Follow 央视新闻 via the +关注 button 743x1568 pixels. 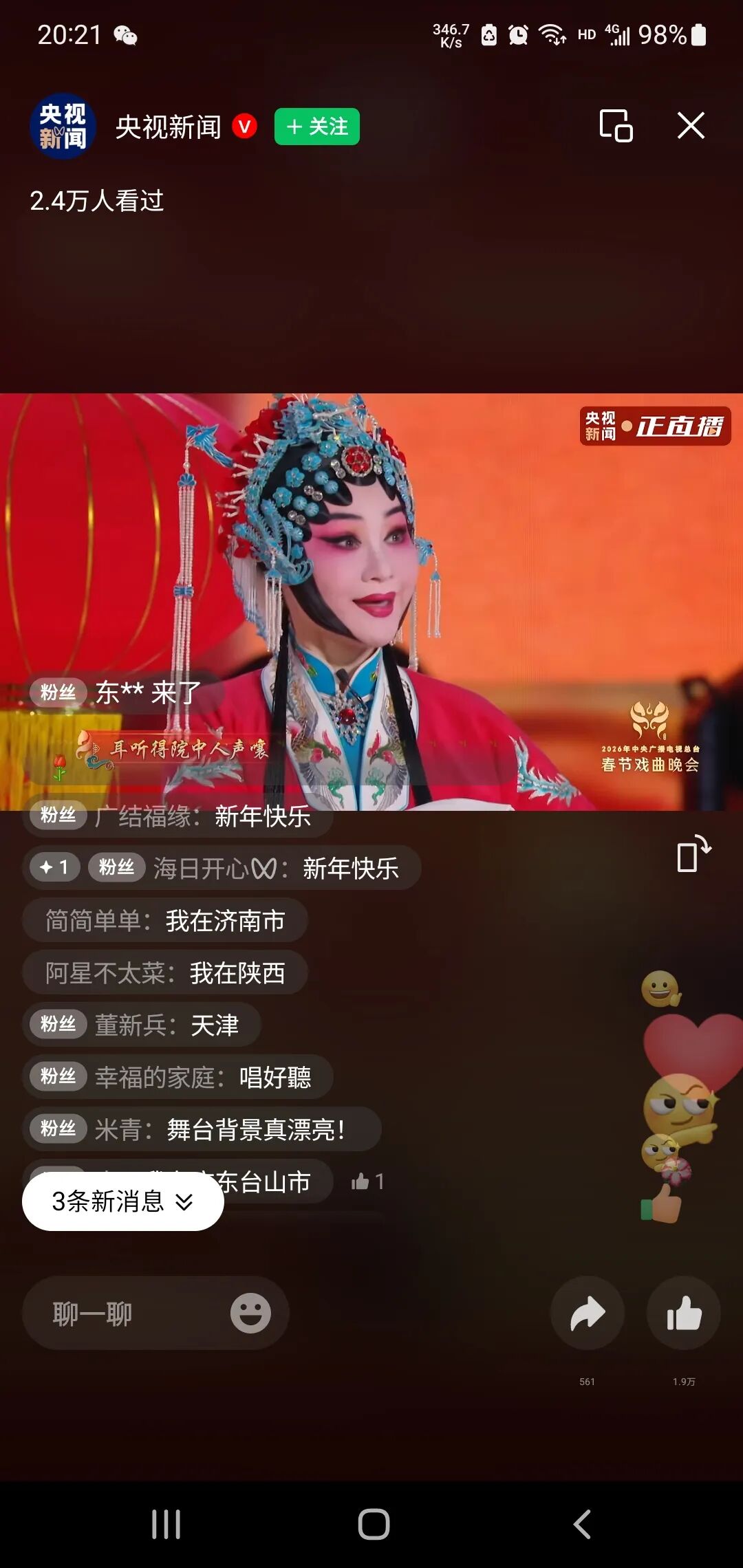pos(316,127)
